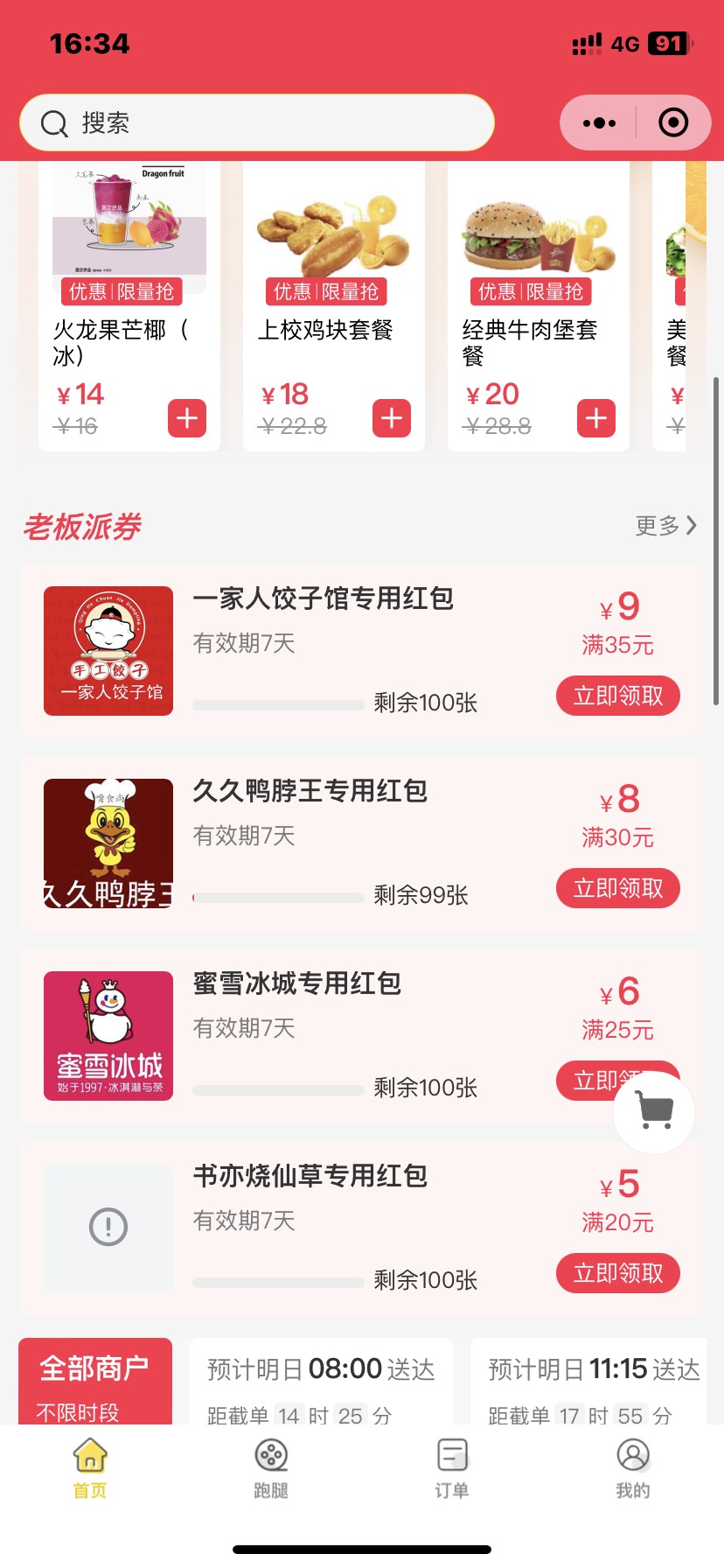
Task: Add 火龙果芒椰（冰）to cart with plus button
Action: tap(185, 419)
